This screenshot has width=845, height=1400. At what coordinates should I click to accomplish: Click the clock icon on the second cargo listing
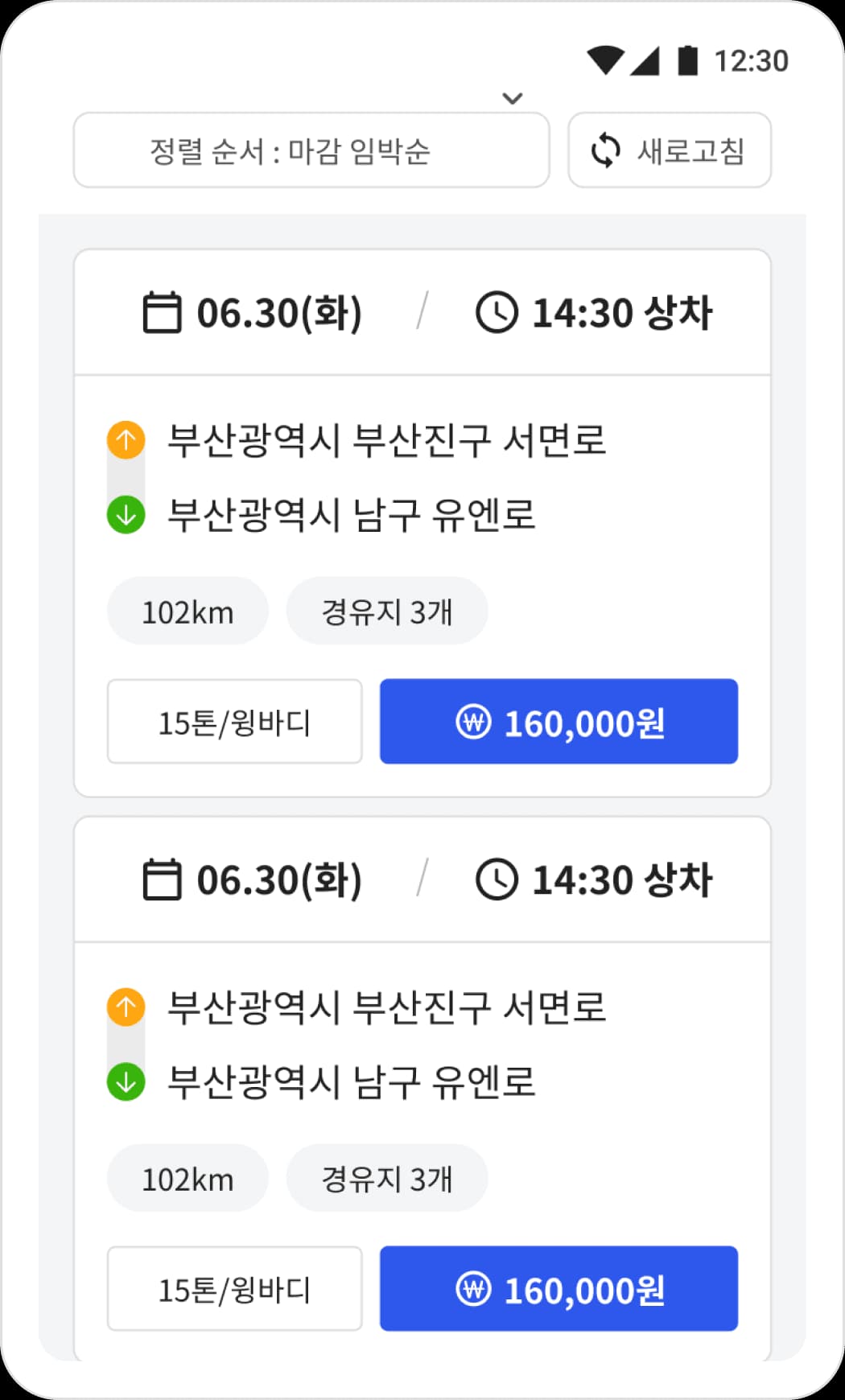click(x=497, y=880)
